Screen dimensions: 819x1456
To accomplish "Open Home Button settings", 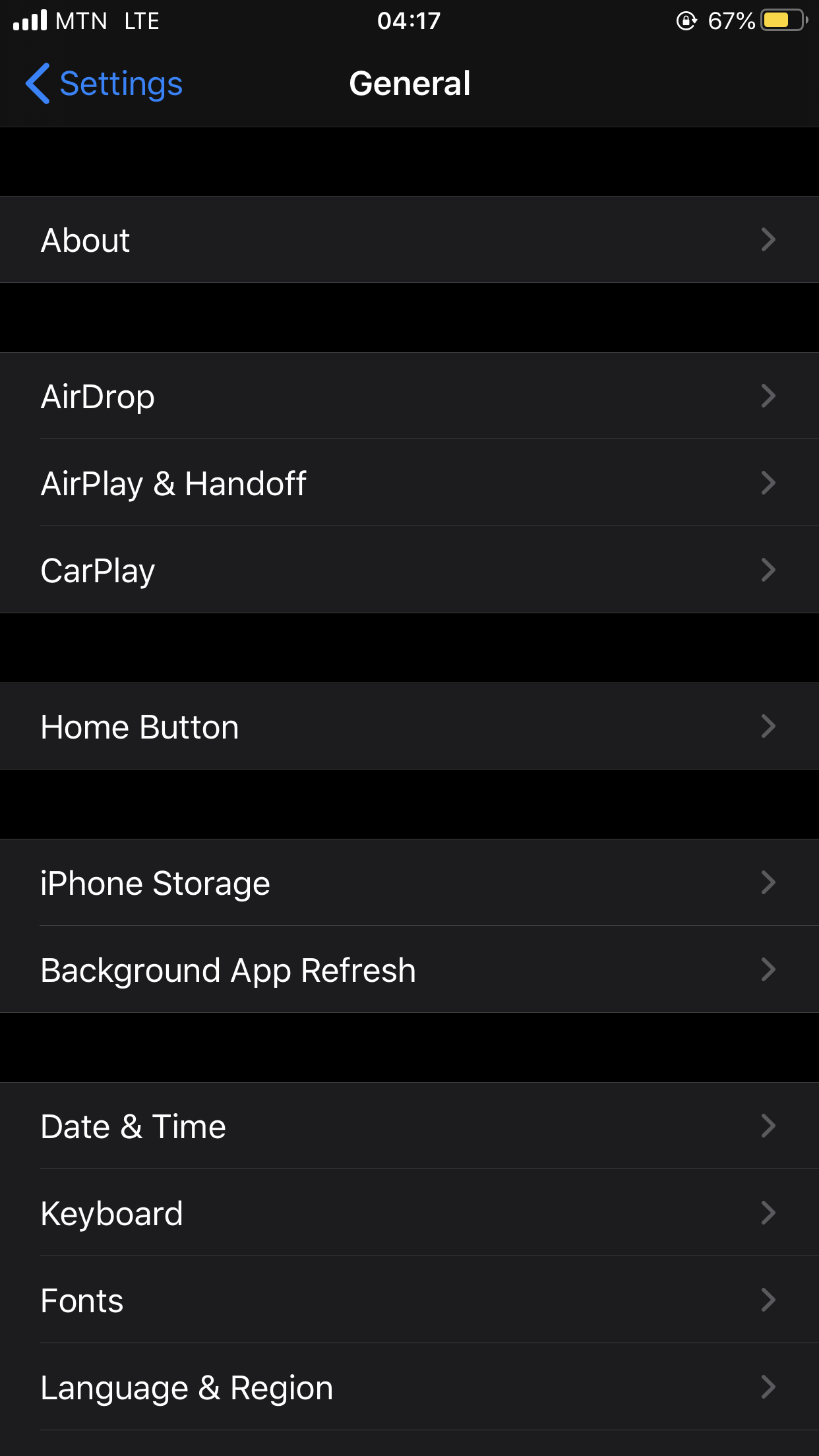I will (409, 727).
